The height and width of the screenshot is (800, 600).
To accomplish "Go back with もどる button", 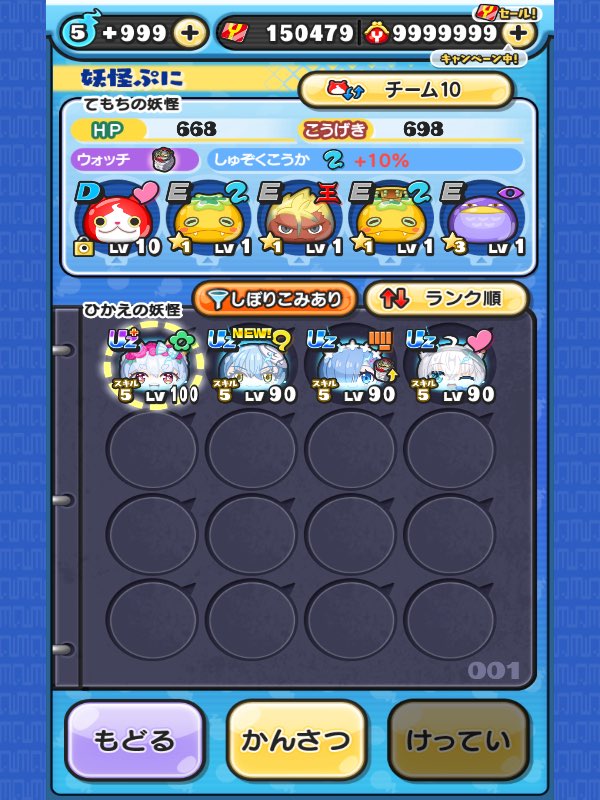I will (134, 741).
